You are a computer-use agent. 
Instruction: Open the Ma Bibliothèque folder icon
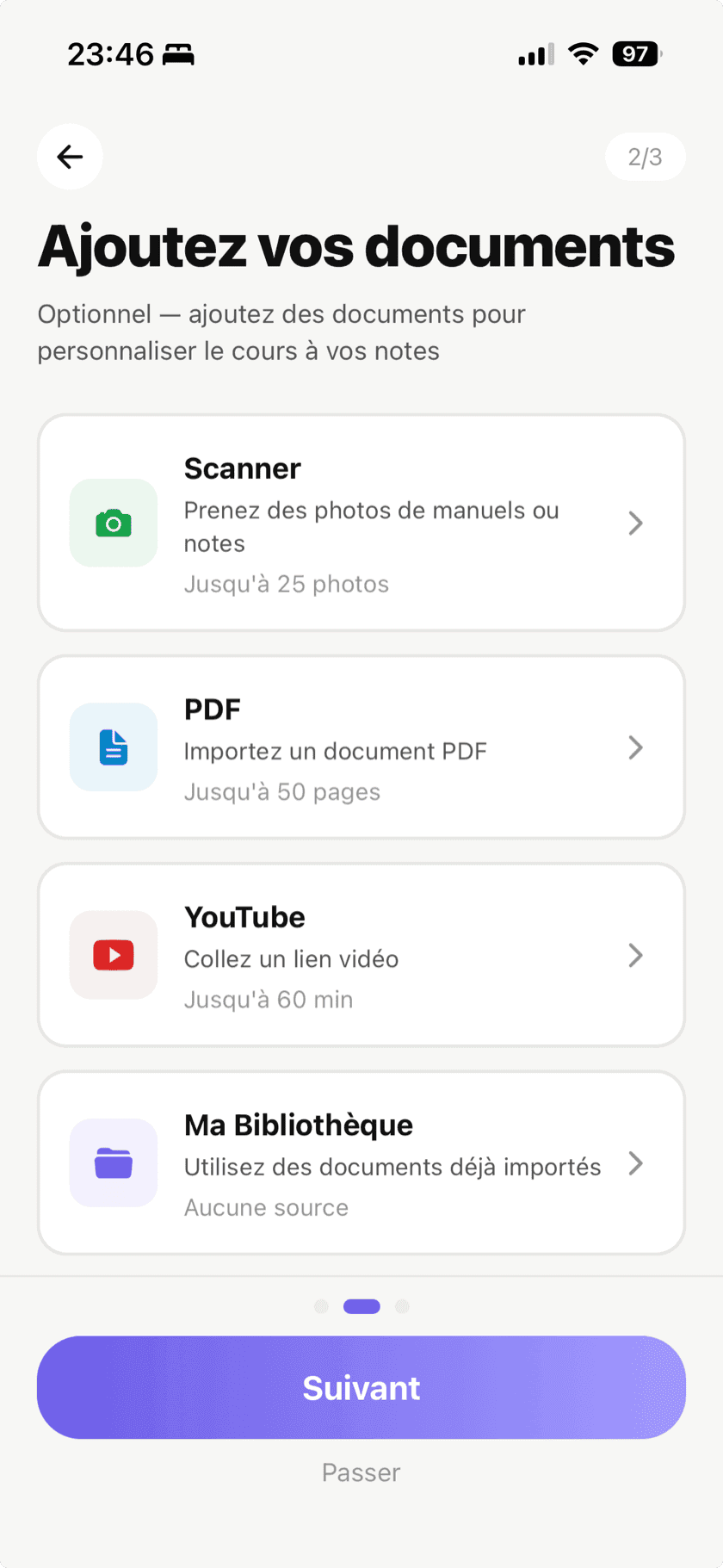click(x=113, y=1162)
